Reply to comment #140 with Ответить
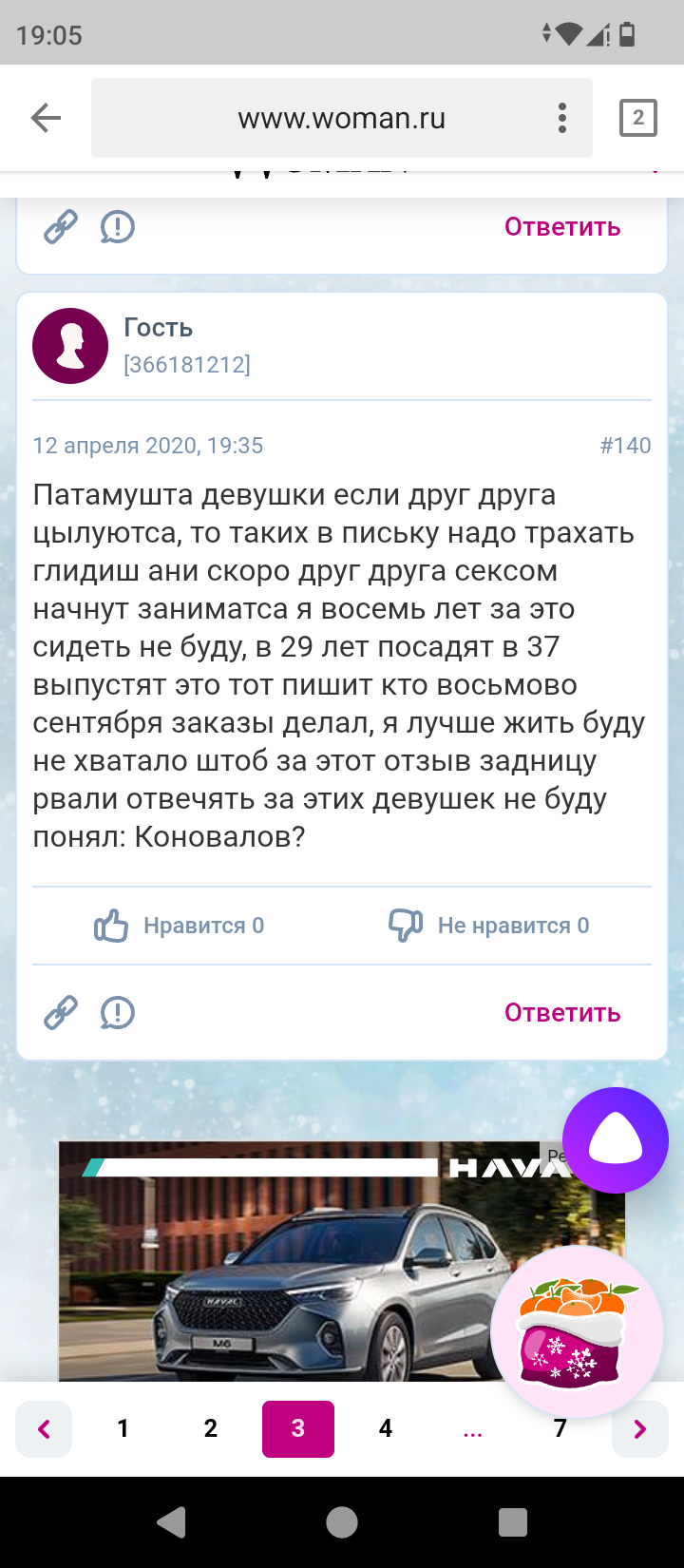The width and height of the screenshot is (684, 1568). coord(562,1013)
